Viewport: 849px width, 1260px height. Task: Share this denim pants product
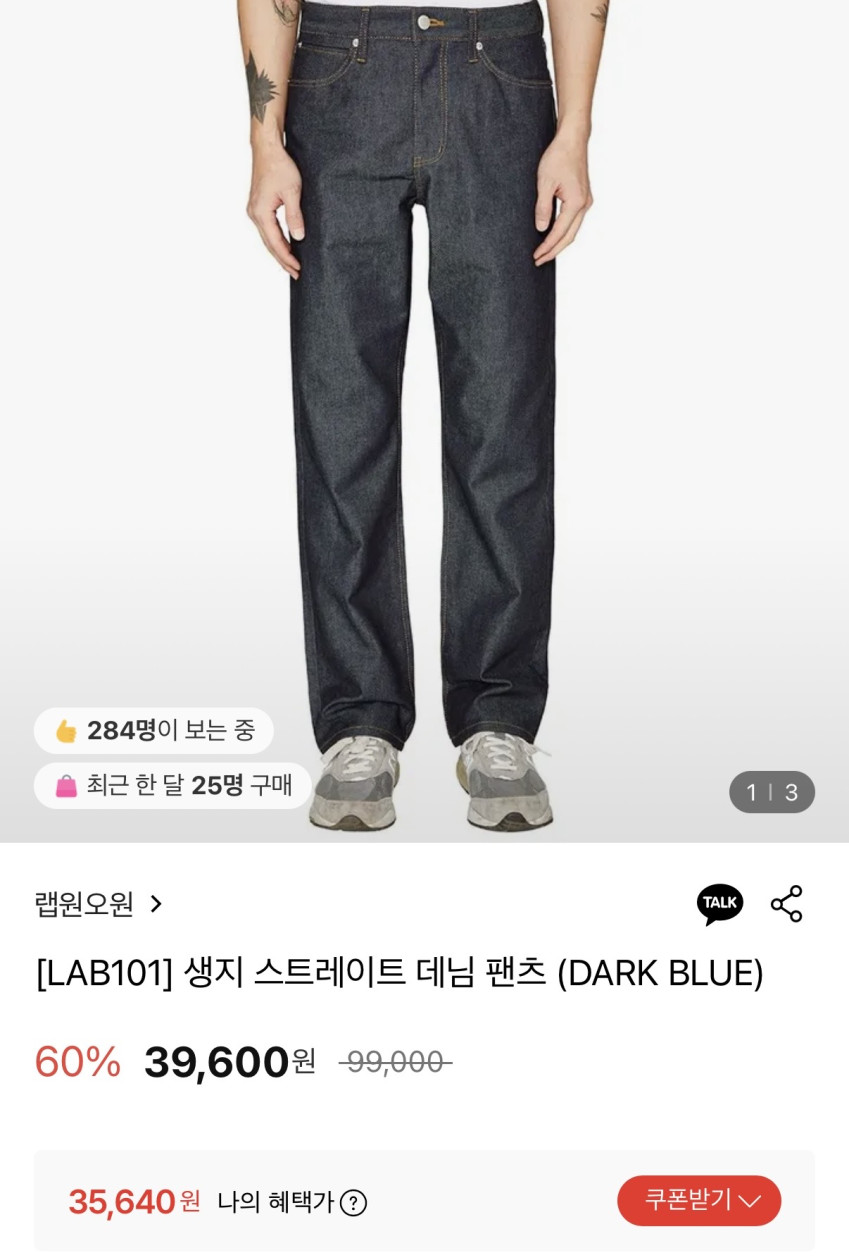point(787,904)
